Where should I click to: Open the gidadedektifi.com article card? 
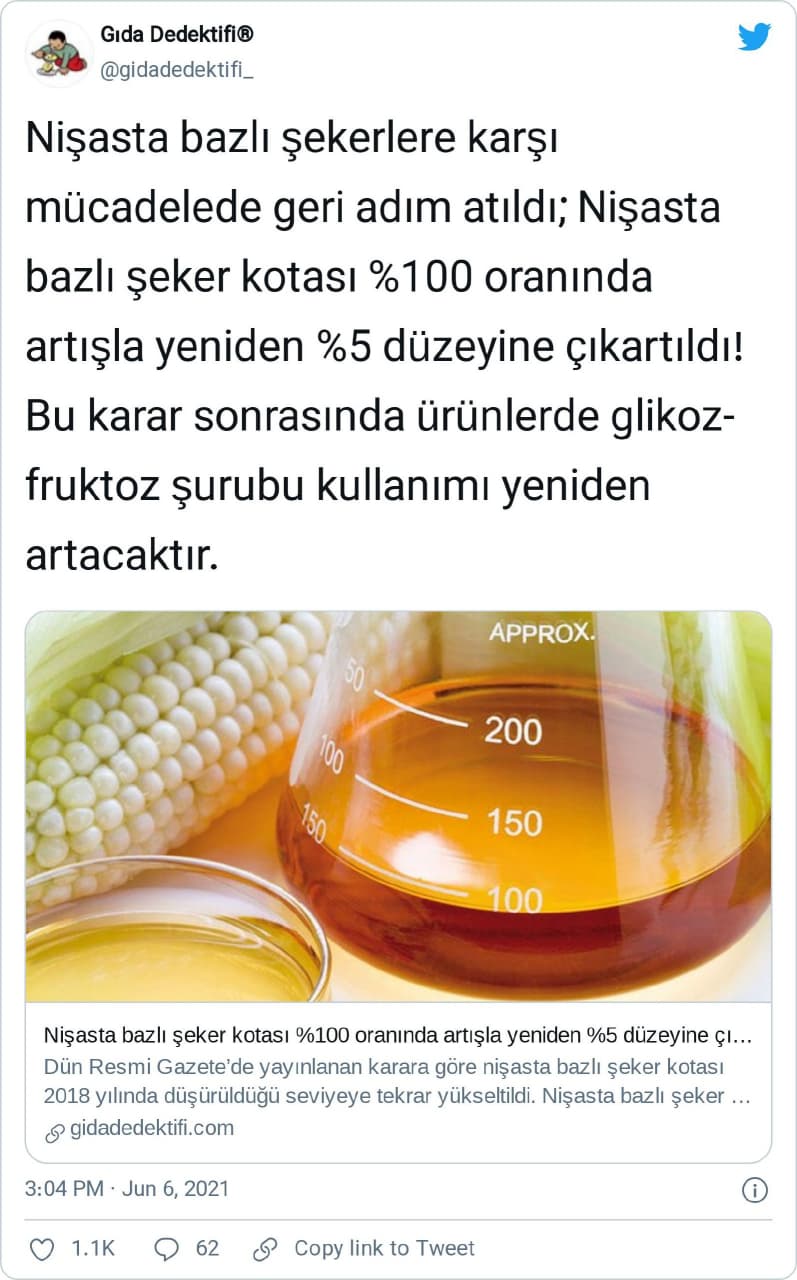[x=398, y=885]
